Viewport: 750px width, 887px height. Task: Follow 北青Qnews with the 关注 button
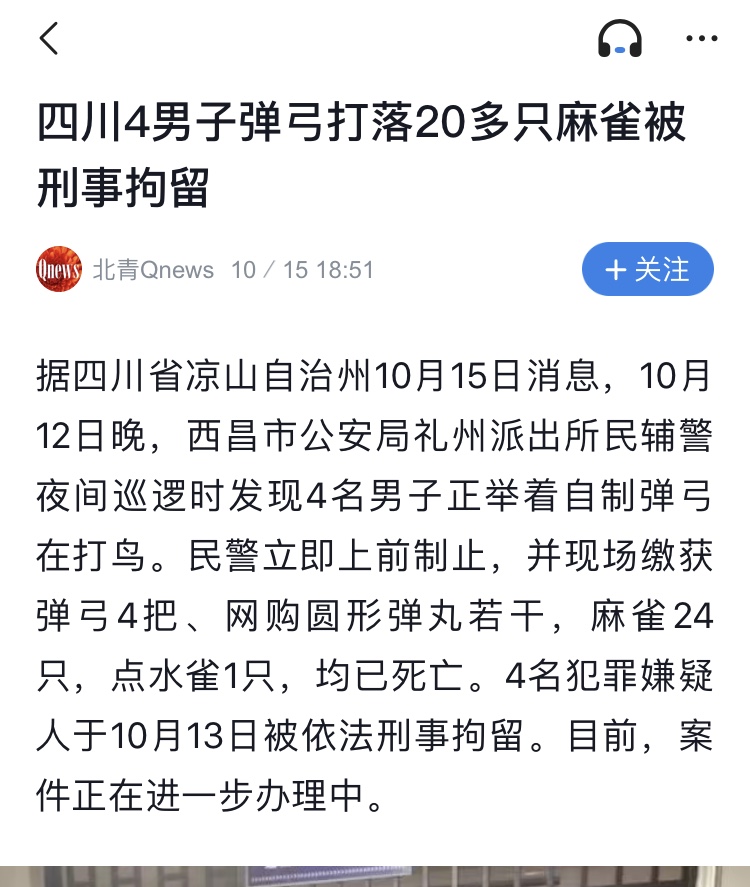tap(648, 269)
